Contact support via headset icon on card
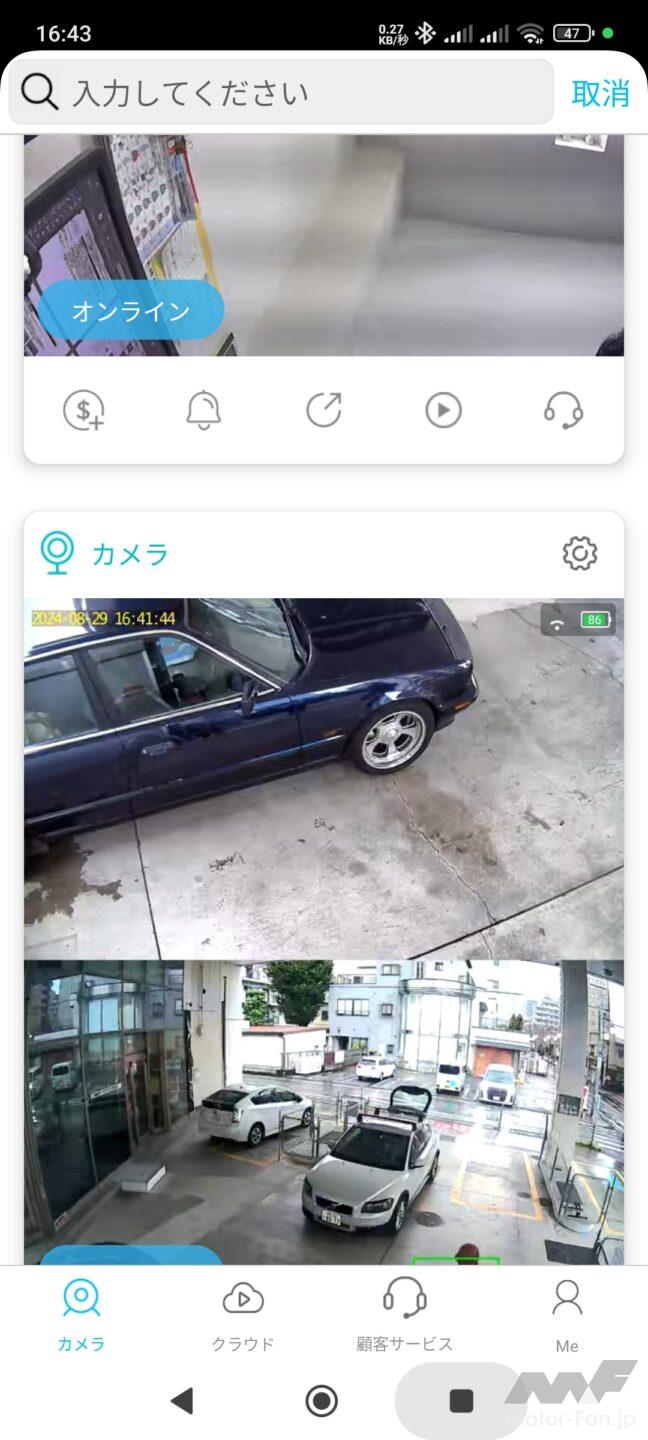The height and width of the screenshot is (1440, 648). pyautogui.click(x=564, y=410)
